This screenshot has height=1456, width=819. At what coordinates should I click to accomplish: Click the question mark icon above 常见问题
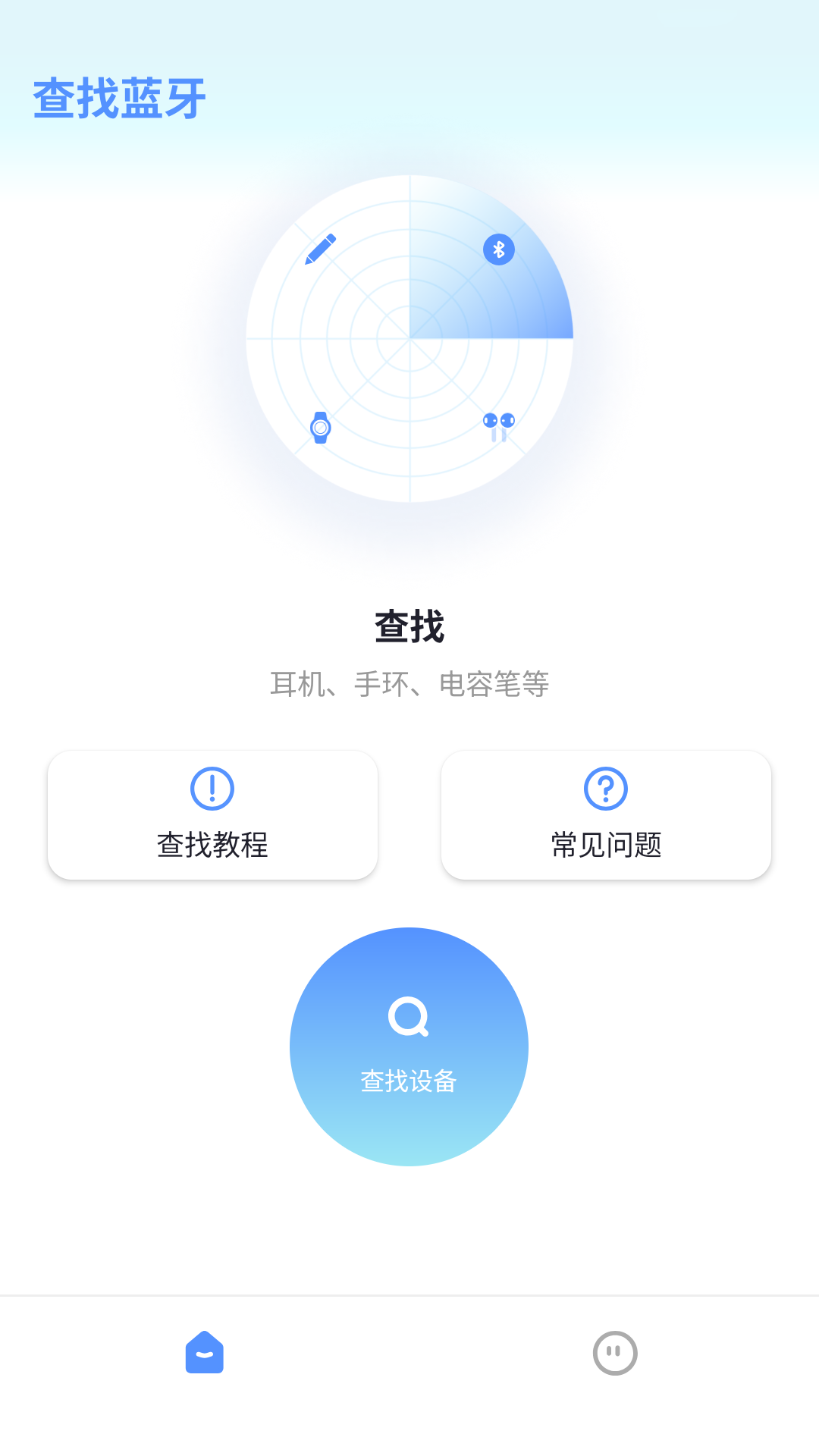[x=605, y=789]
